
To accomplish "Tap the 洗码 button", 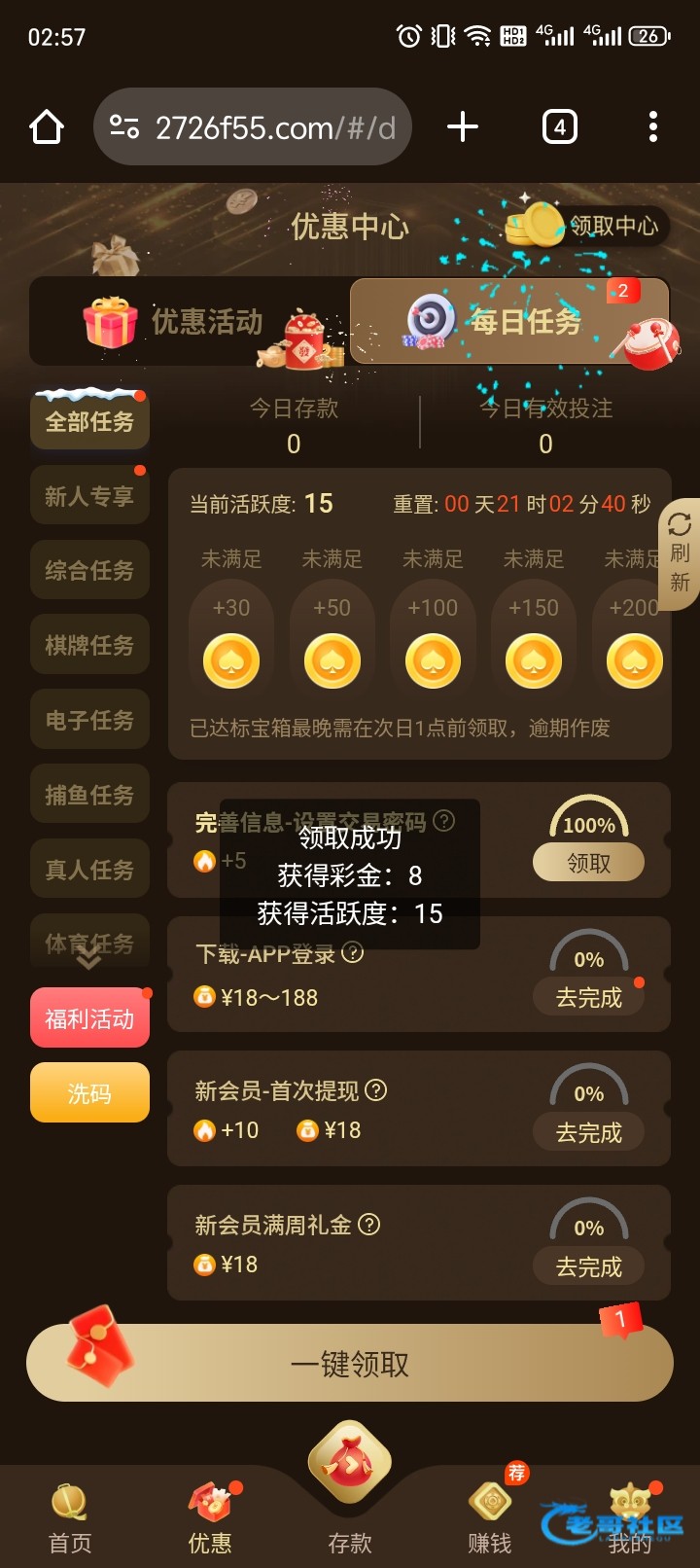I will pyautogui.click(x=89, y=1093).
